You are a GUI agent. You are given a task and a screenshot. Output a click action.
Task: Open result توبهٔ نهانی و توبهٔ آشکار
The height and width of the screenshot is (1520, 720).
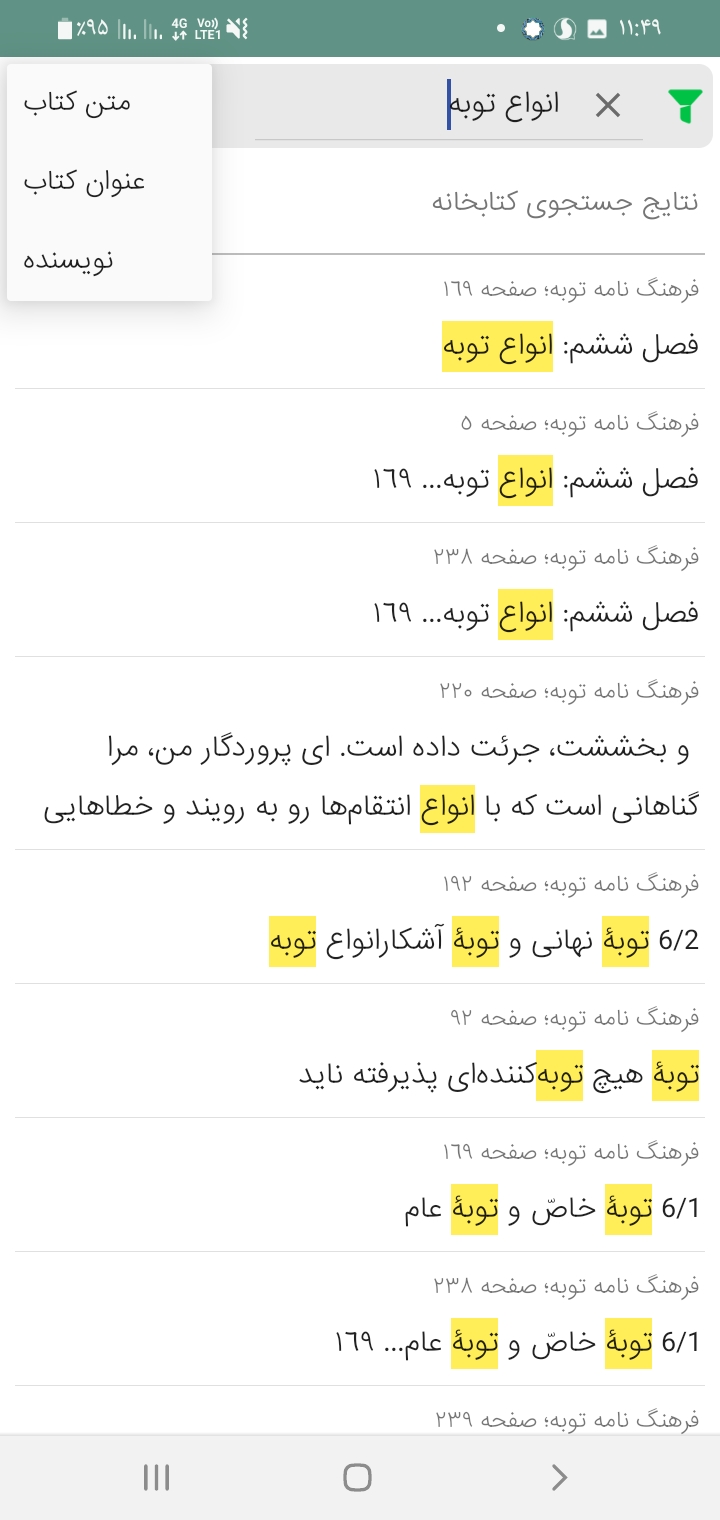(x=480, y=941)
